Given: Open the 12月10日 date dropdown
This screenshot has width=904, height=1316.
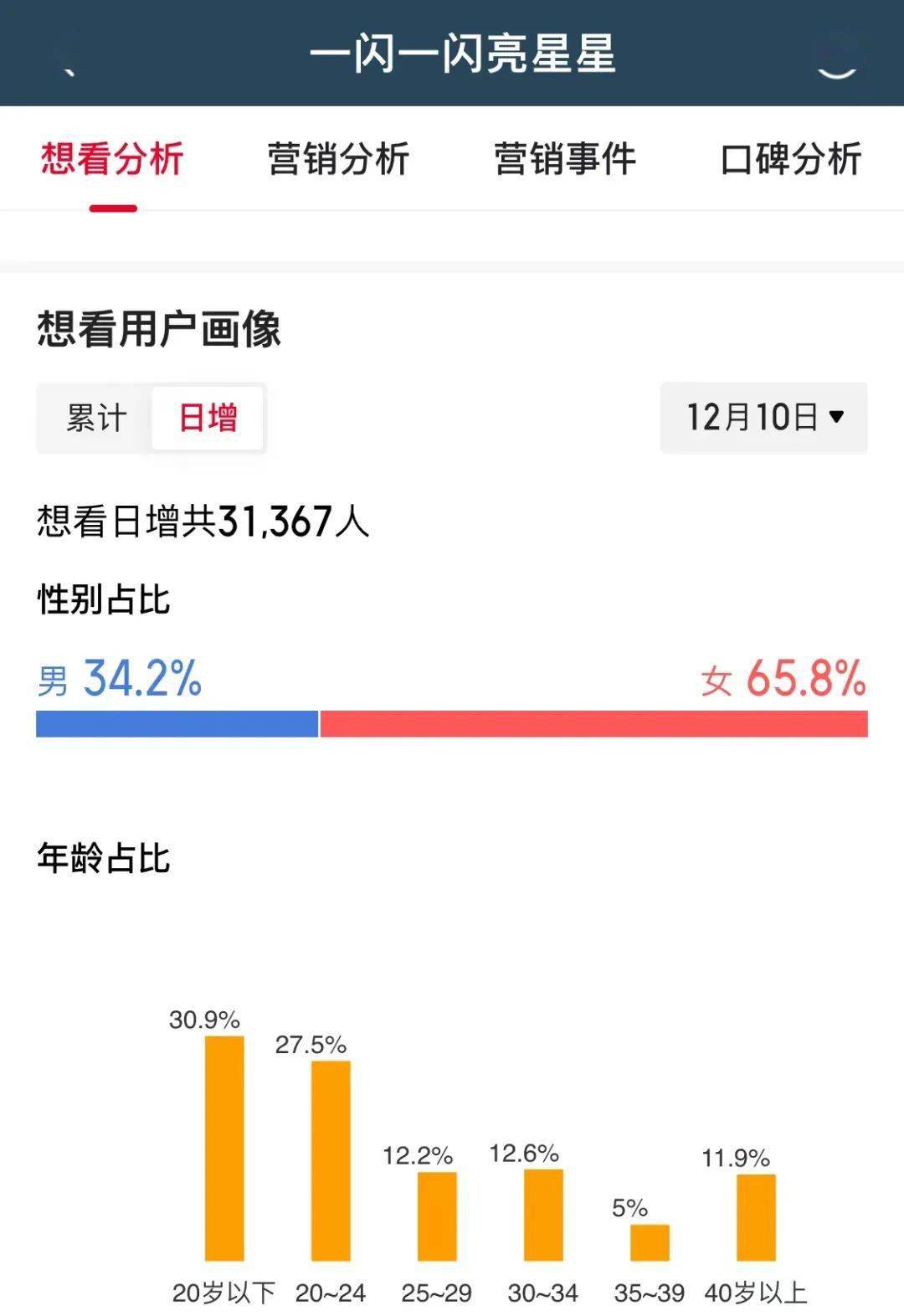Looking at the screenshot, I should [x=763, y=417].
